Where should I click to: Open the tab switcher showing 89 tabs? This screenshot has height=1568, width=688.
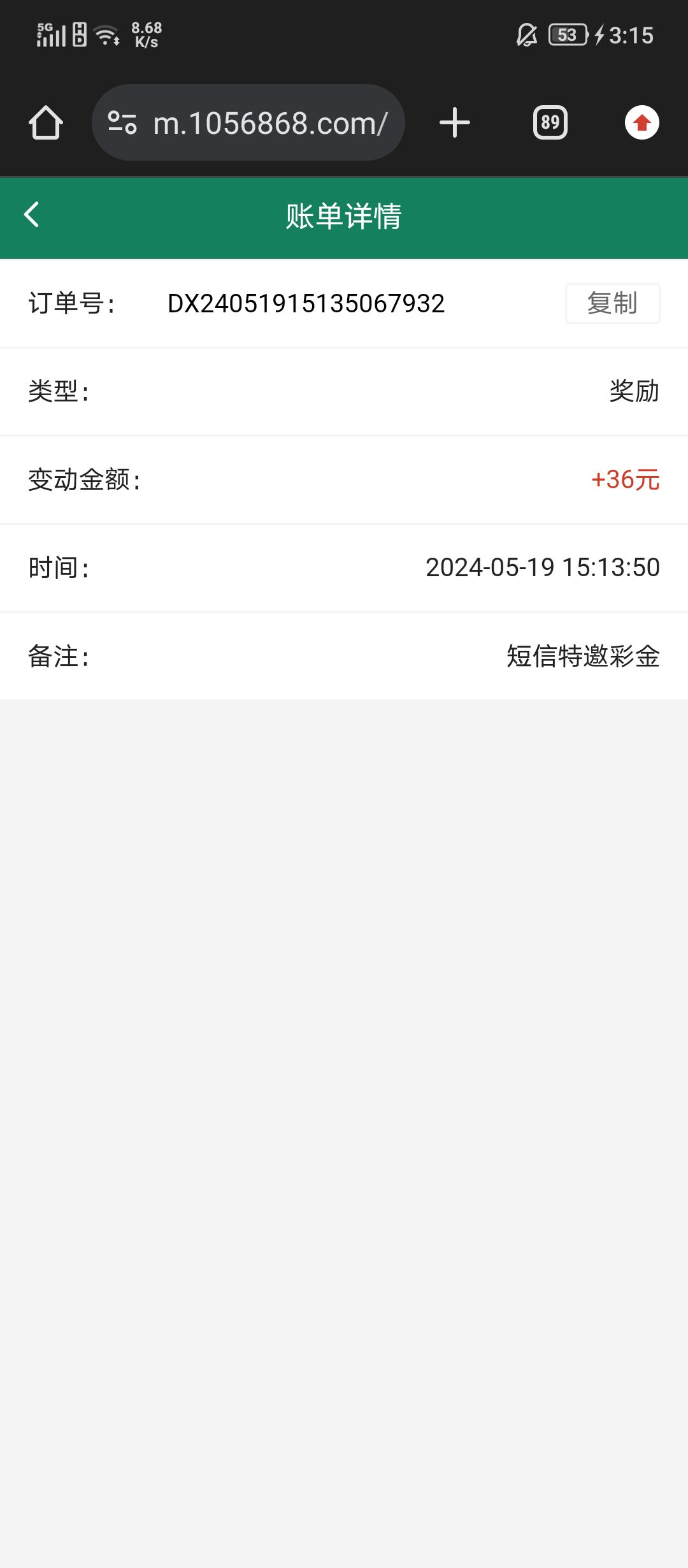(x=550, y=122)
